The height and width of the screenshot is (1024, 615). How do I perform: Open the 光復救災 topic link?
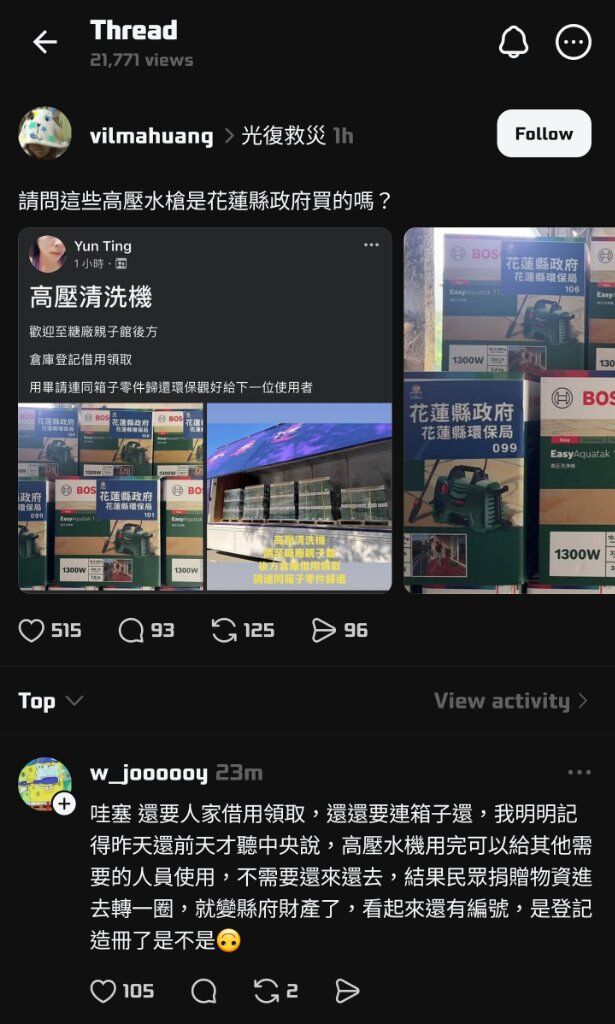[283, 136]
